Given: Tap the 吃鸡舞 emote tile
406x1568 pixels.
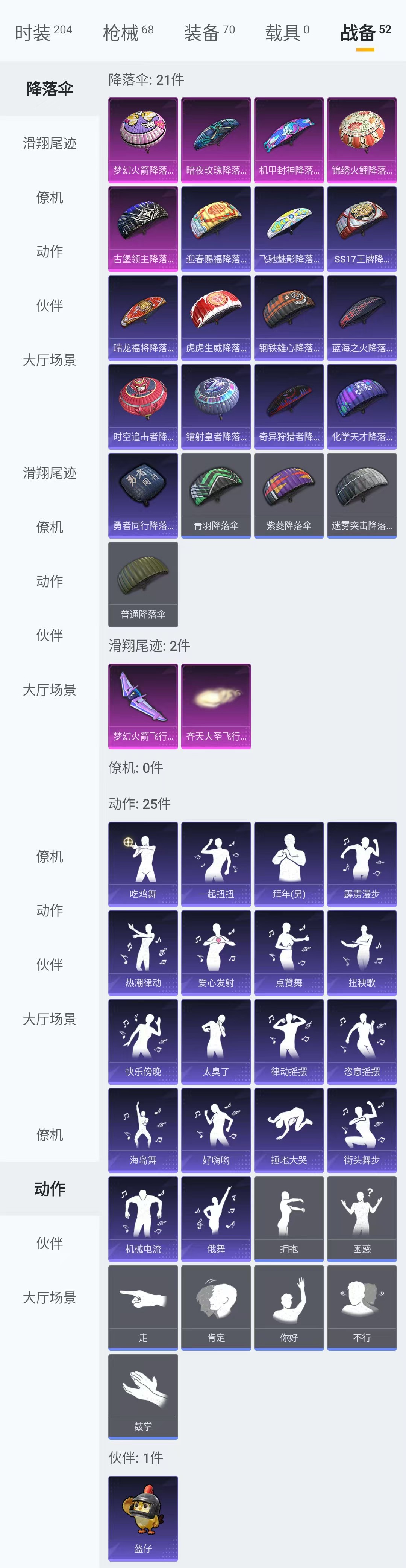Looking at the screenshot, I should [x=143, y=864].
